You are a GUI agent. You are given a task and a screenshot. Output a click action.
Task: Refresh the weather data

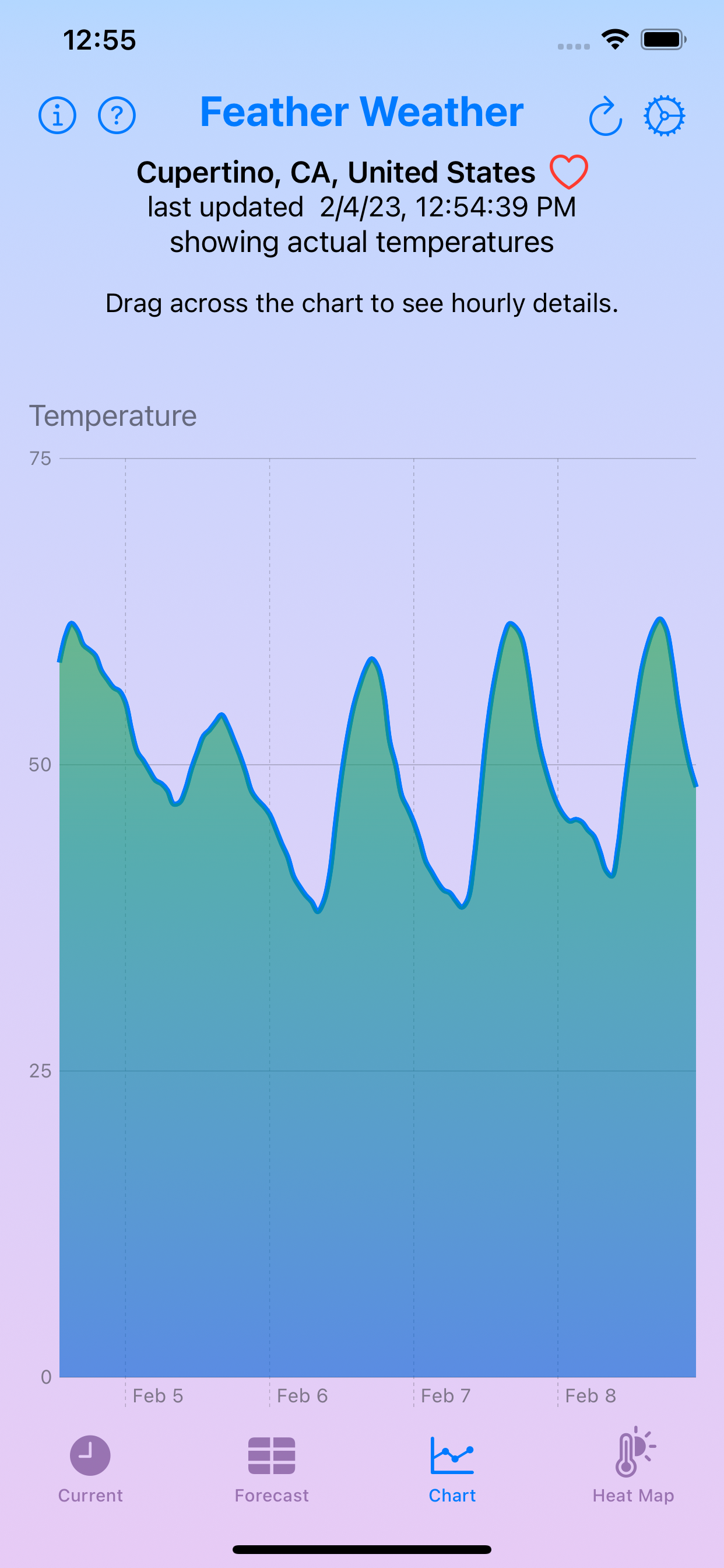604,116
